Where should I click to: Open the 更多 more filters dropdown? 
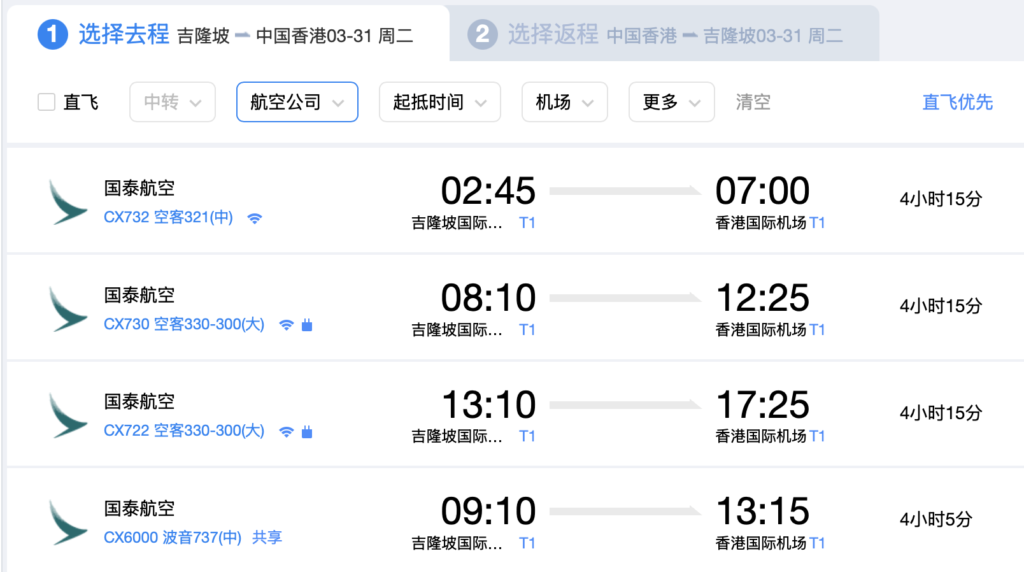(x=671, y=102)
